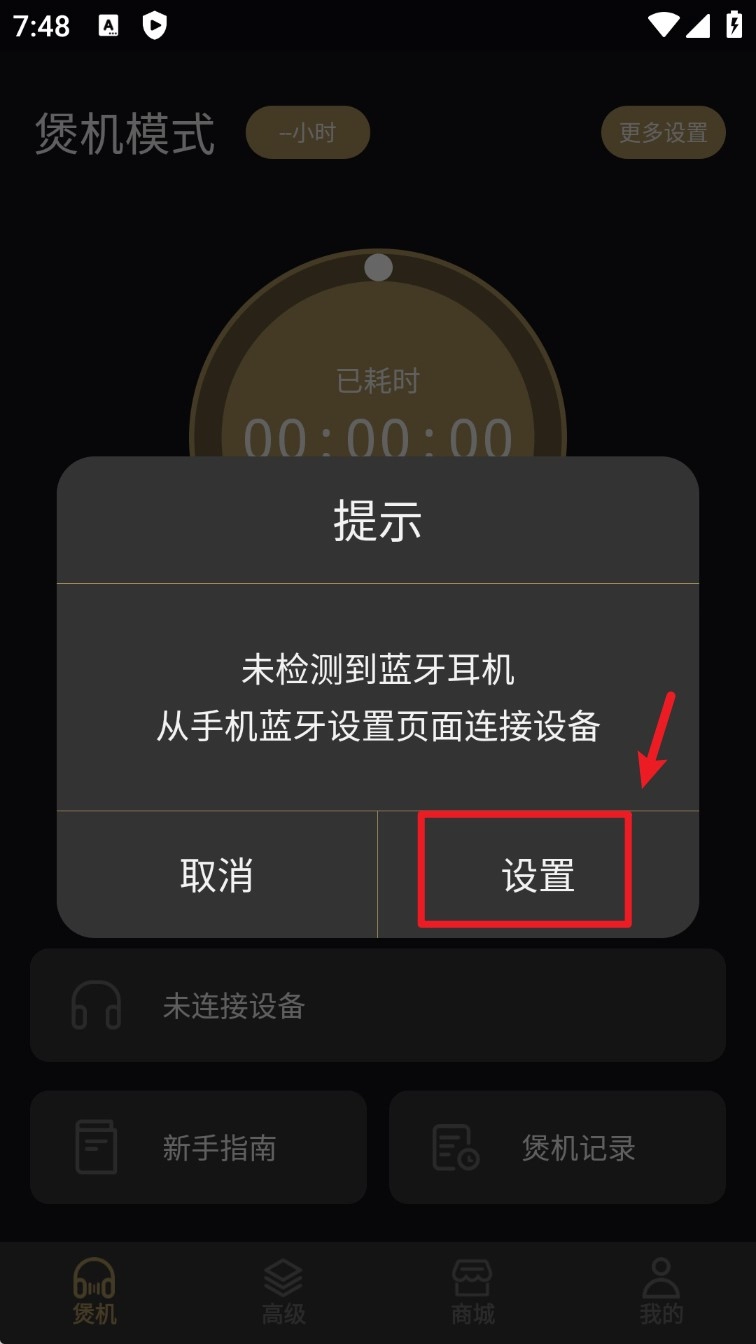Go to the 我的 tab
This screenshot has width=756, height=1344.
tap(661, 1292)
